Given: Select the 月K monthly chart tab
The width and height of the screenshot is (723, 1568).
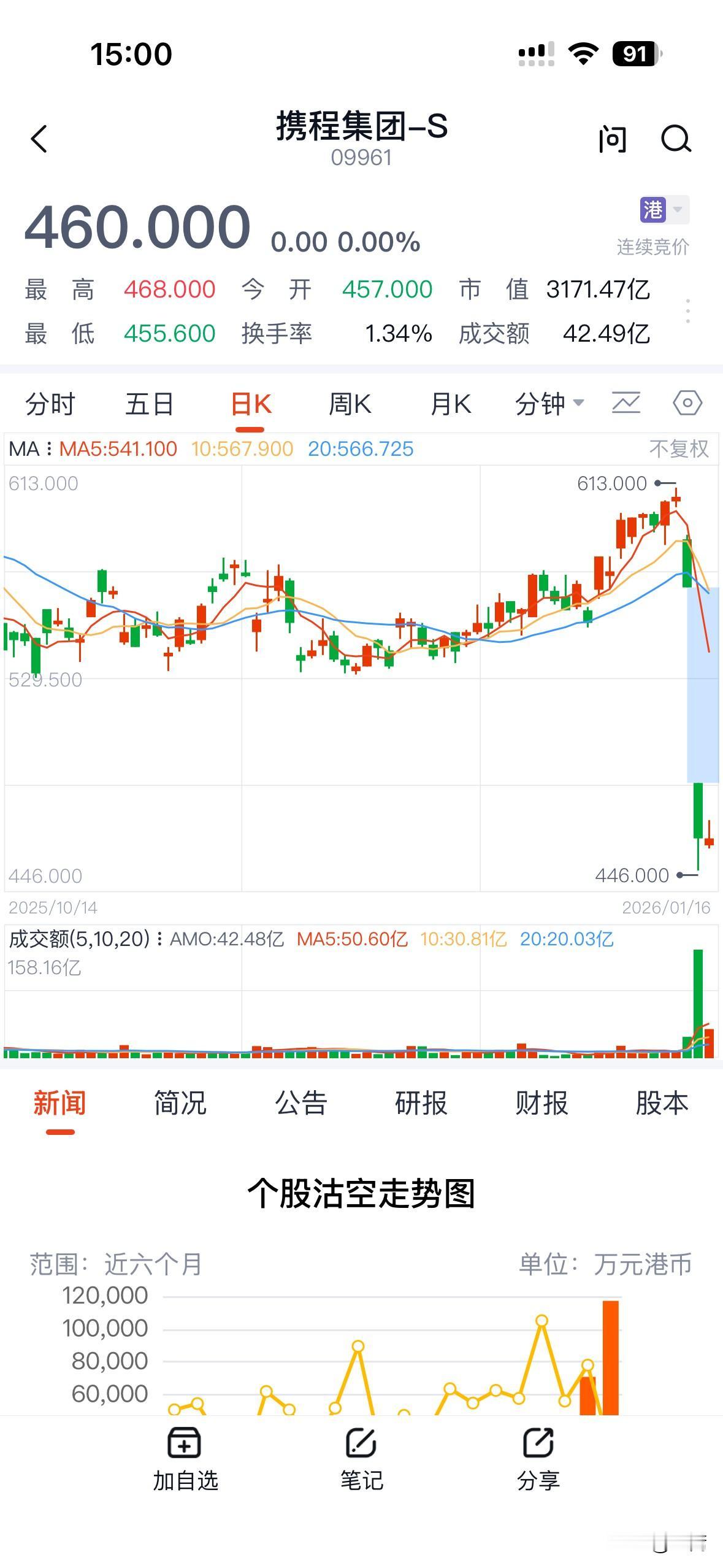Looking at the screenshot, I should click(x=451, y=403).
